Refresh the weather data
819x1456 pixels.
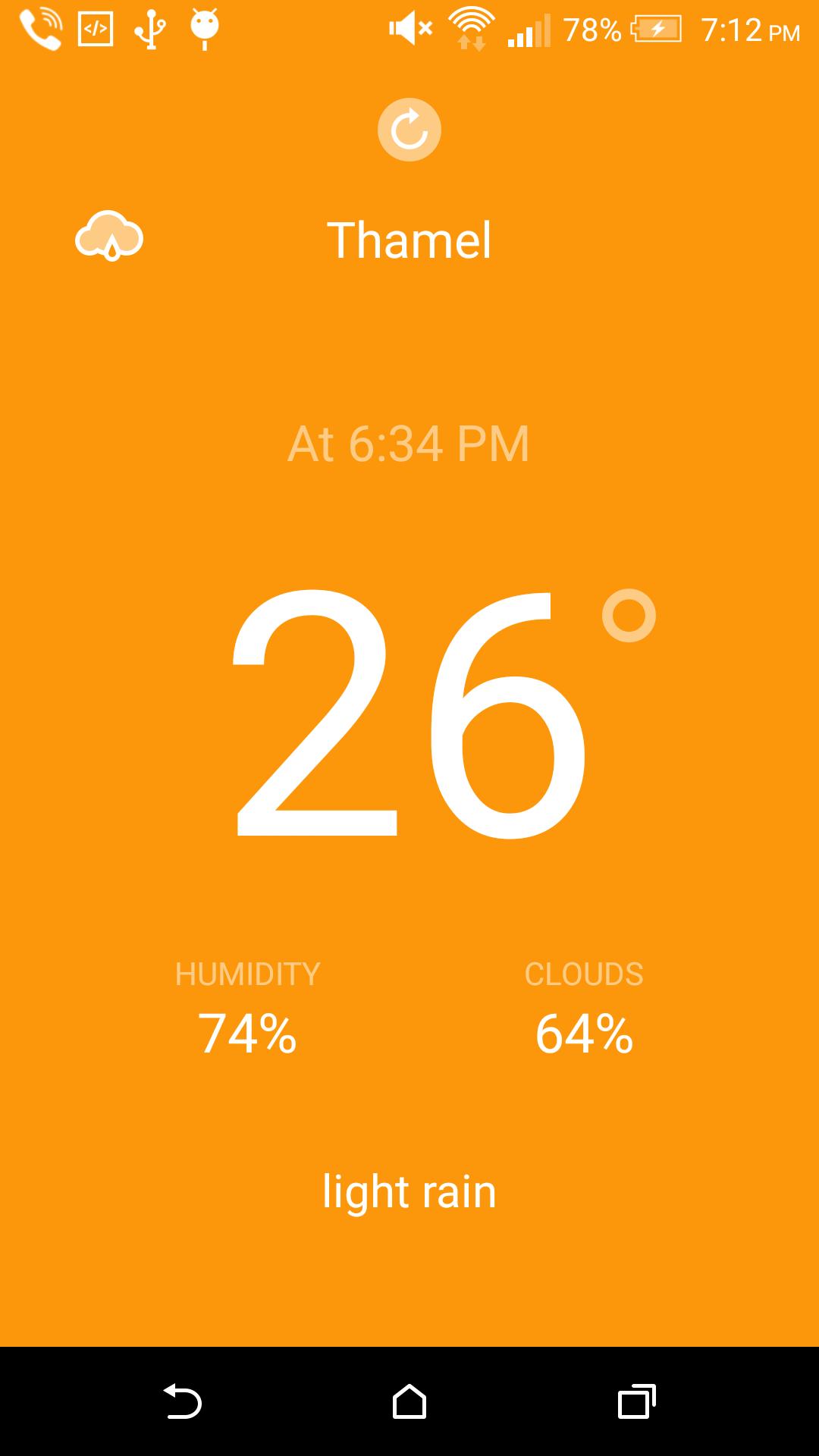click(x=409, y=130)
